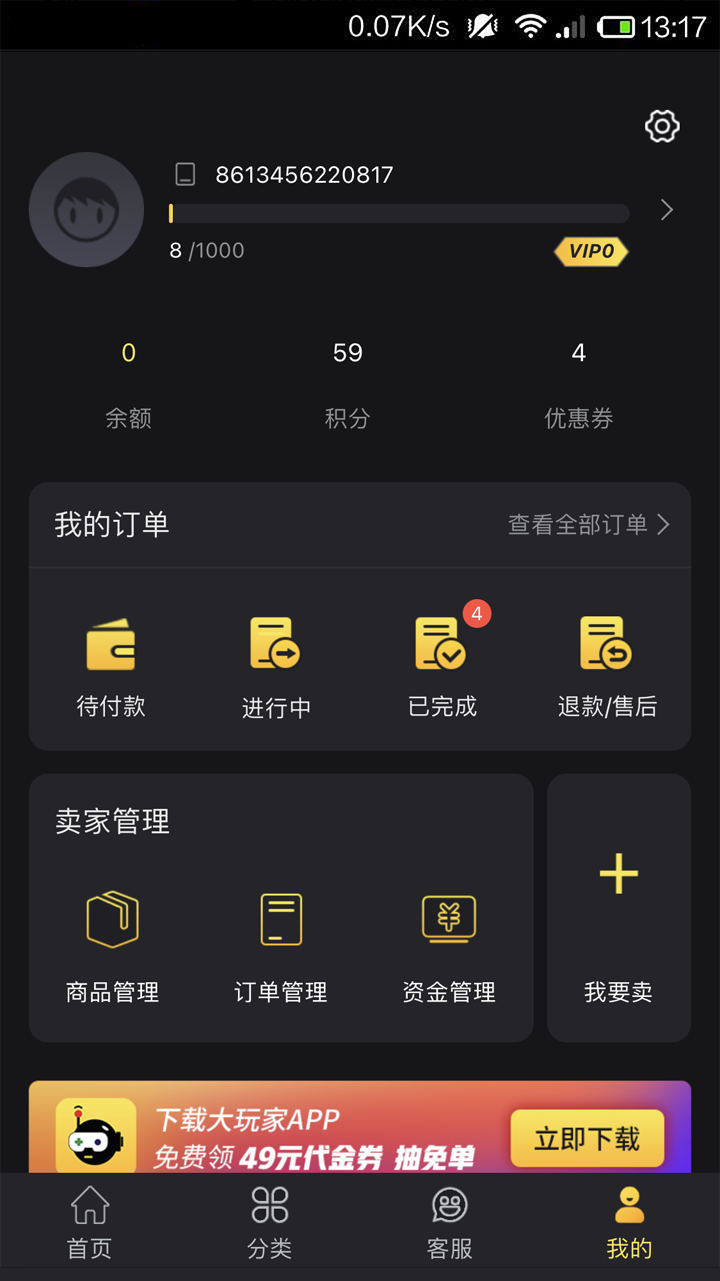Screen dimensions: 720x1281
Task: Open 退款/售后 refund and after-sales
Action: [x=607, y=667]
